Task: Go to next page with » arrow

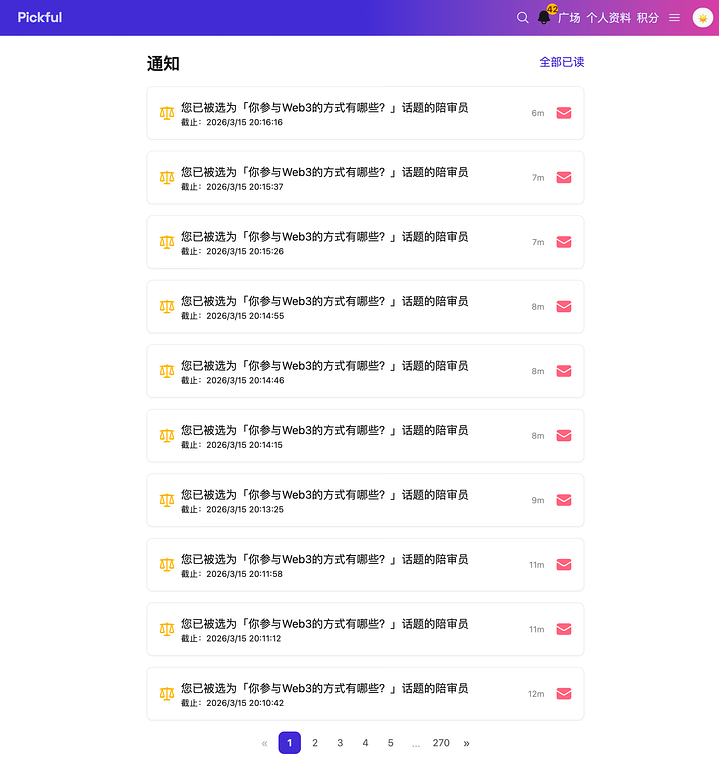Action: 466,743
